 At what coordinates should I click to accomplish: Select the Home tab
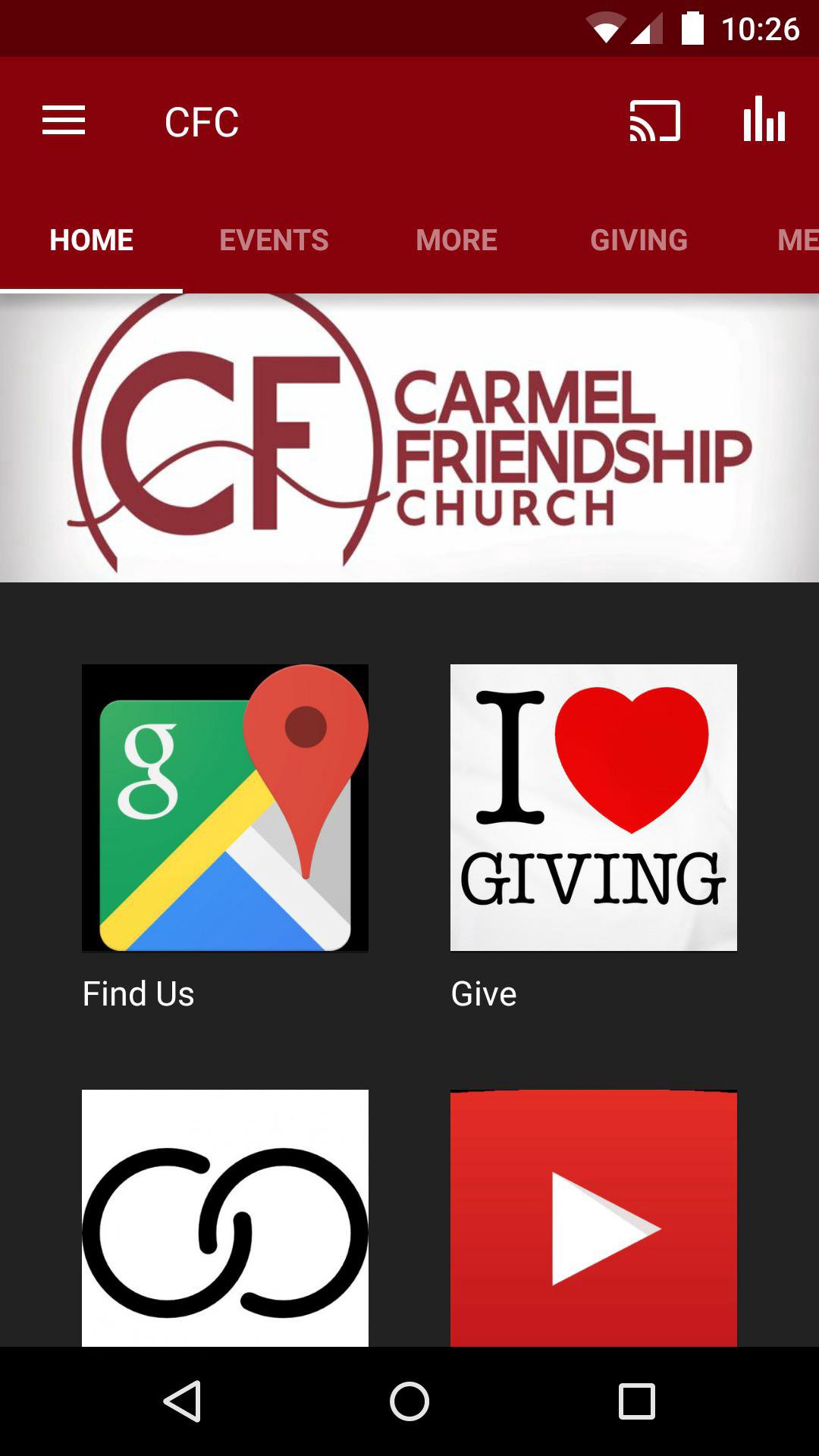(x=92, y=240)
